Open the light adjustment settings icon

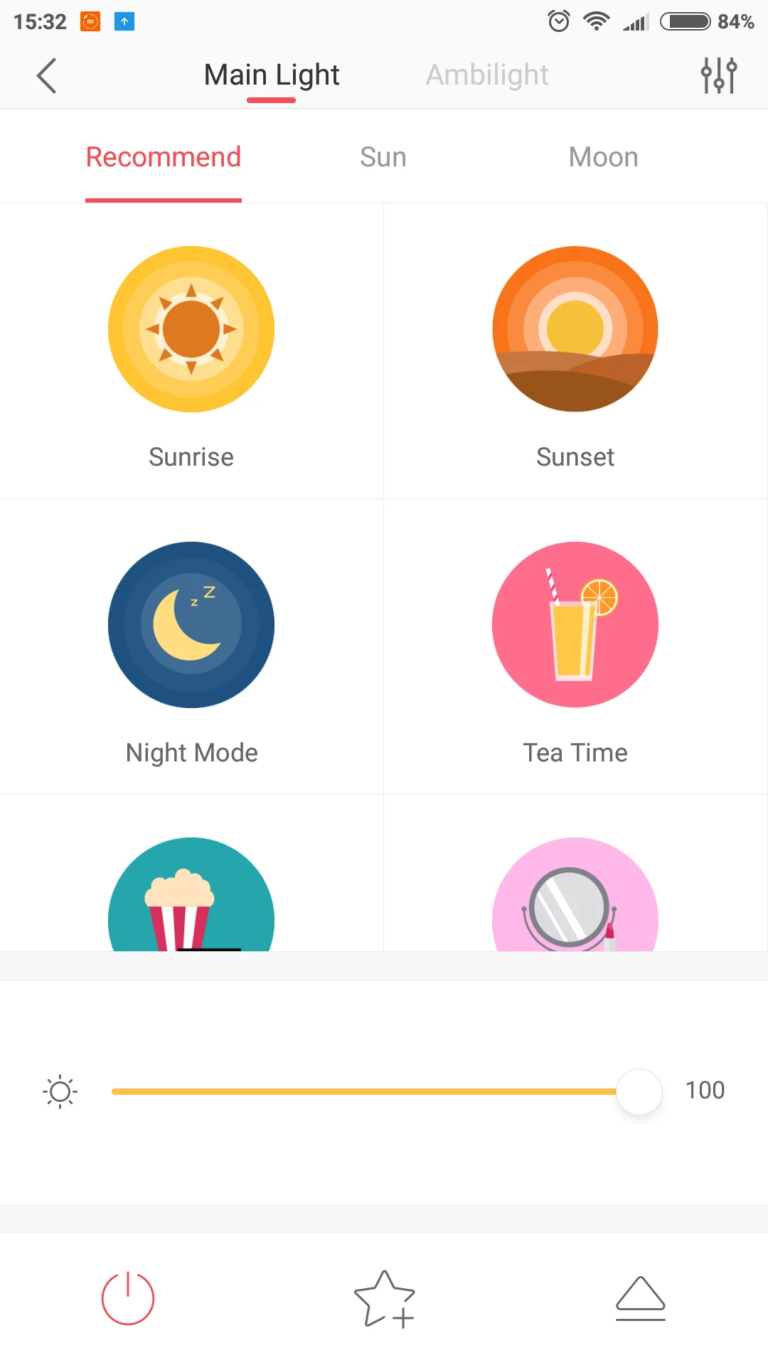point(719,75)
